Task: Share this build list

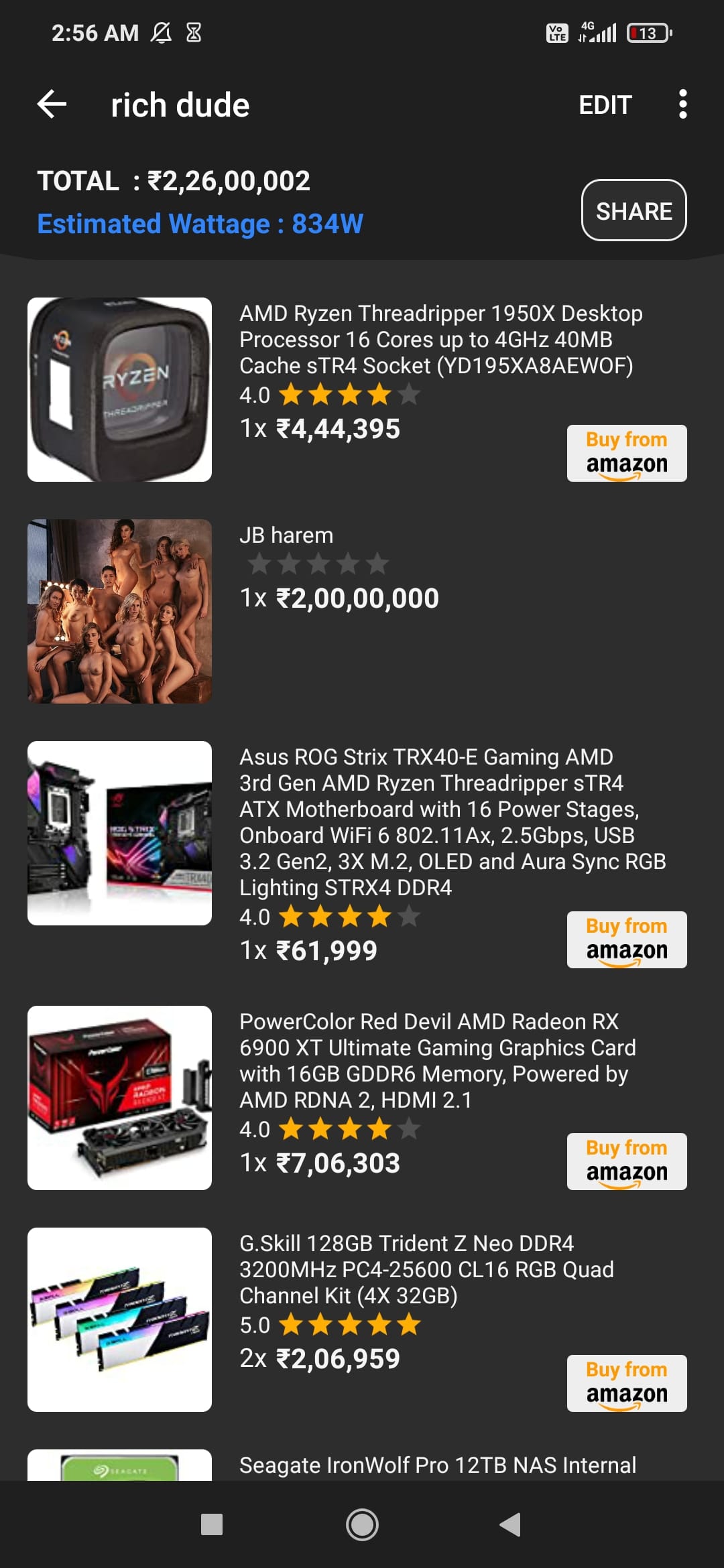Action: pyautogui.click(x=633, y=210)
